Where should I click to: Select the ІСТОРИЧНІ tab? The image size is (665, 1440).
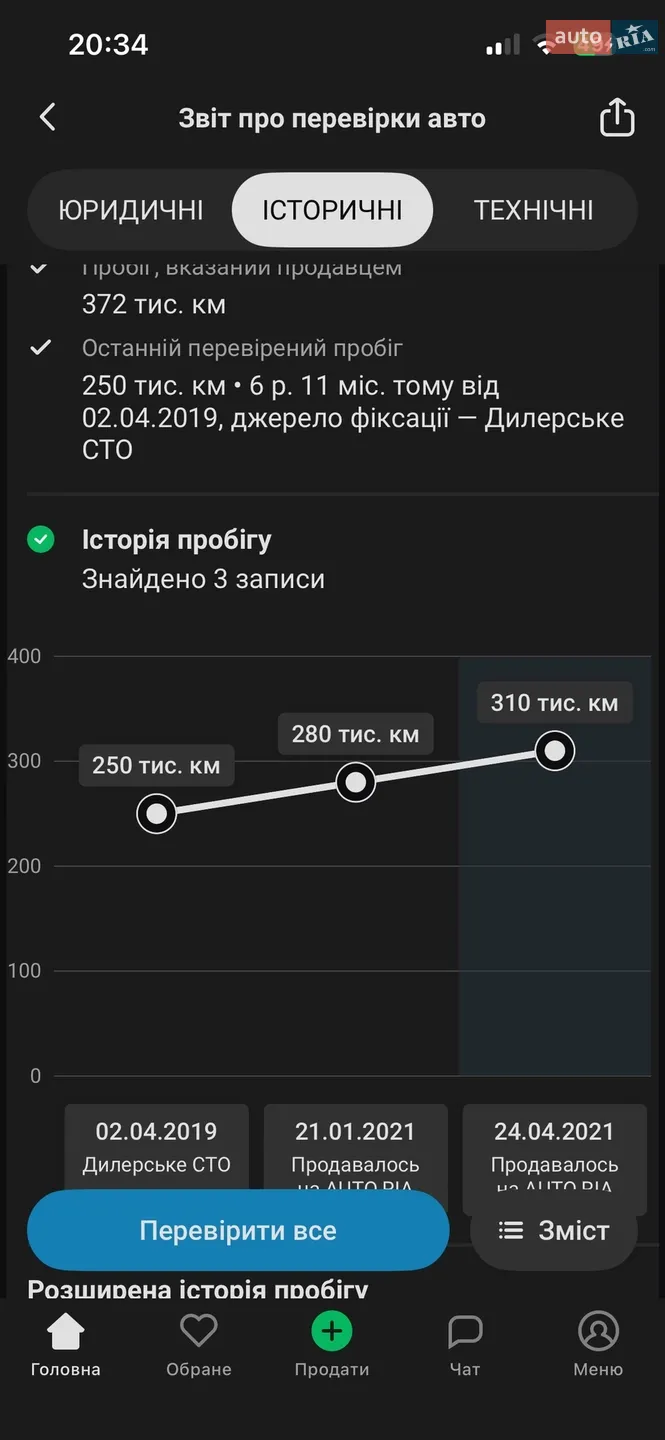coord(332,210)
